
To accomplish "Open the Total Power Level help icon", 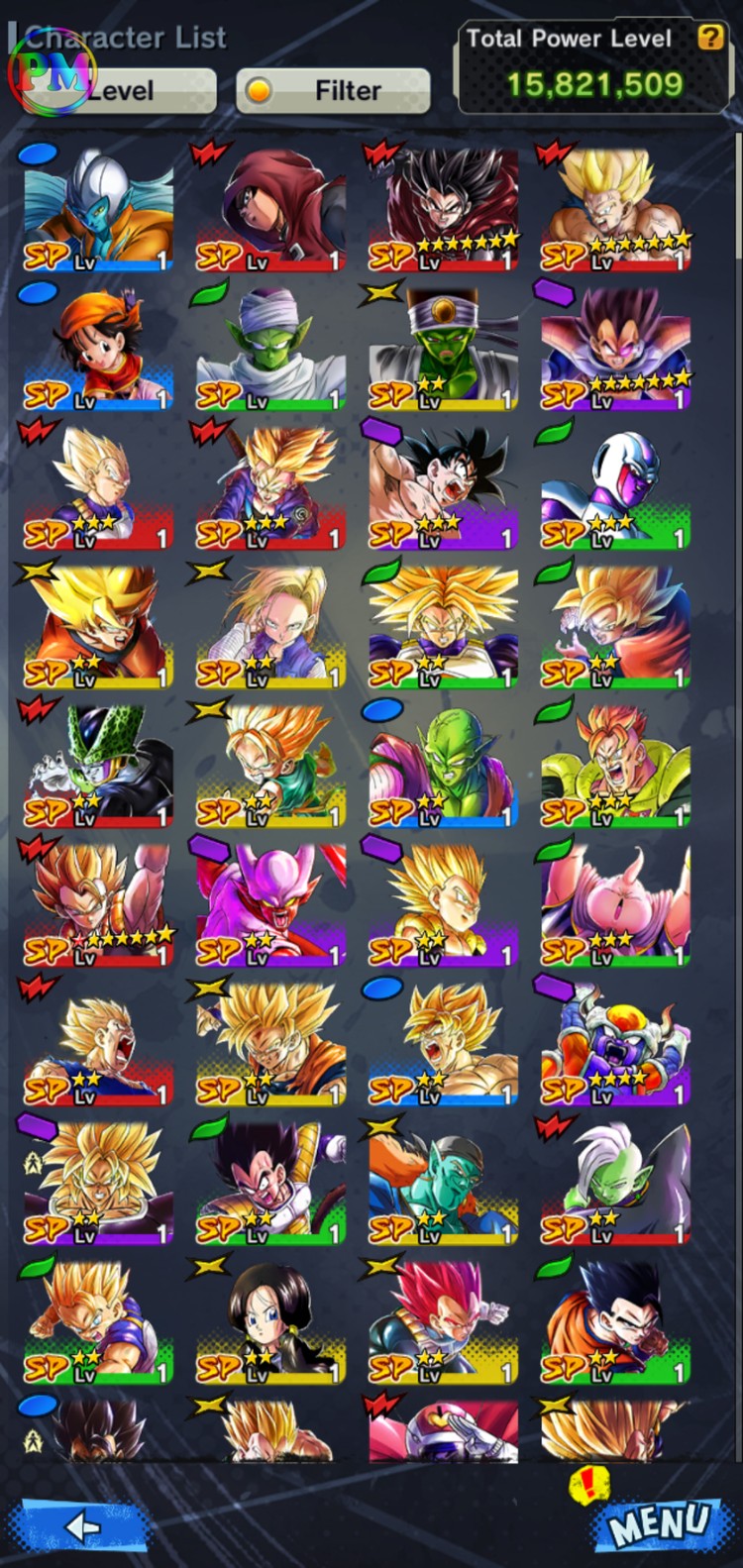I will (710, 38).
